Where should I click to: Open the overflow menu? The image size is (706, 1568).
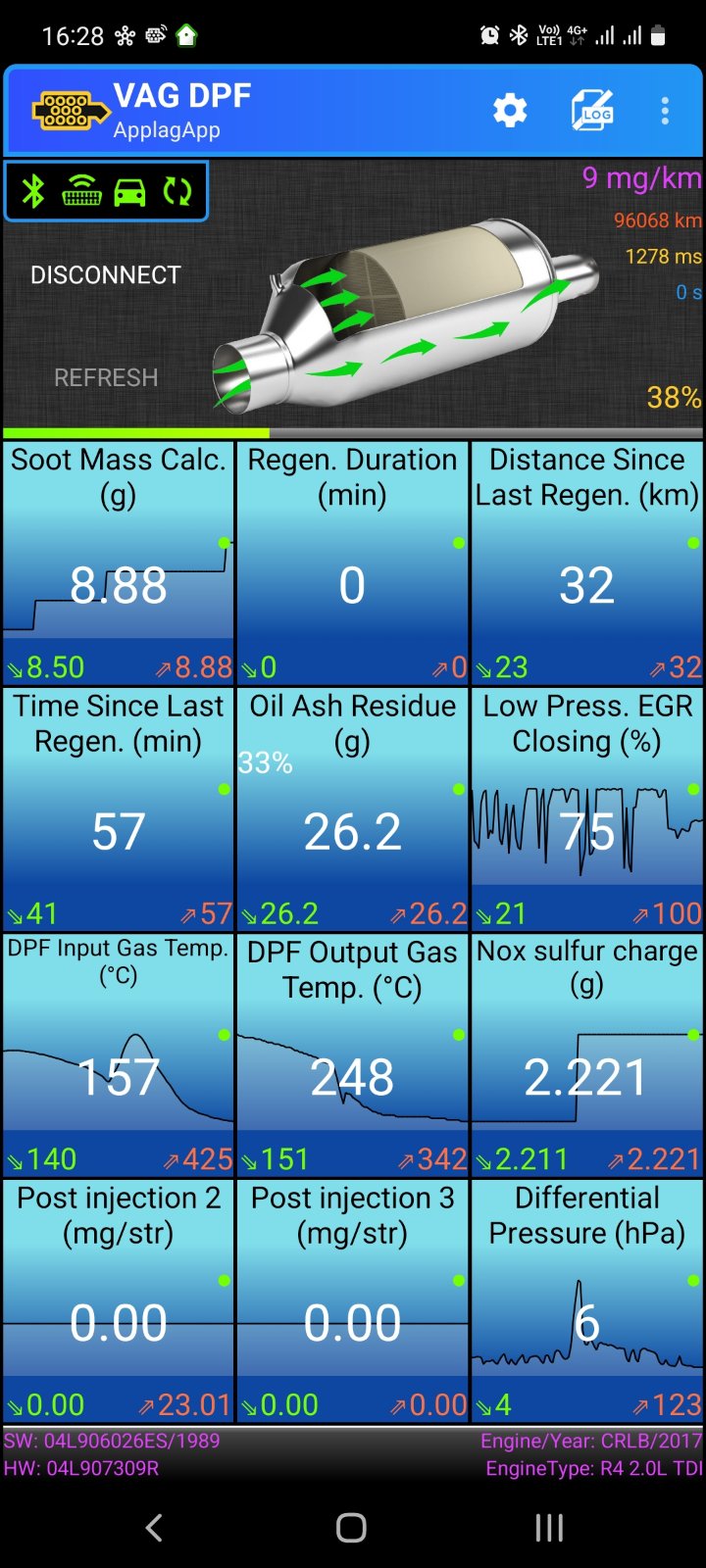coord(665,111)
